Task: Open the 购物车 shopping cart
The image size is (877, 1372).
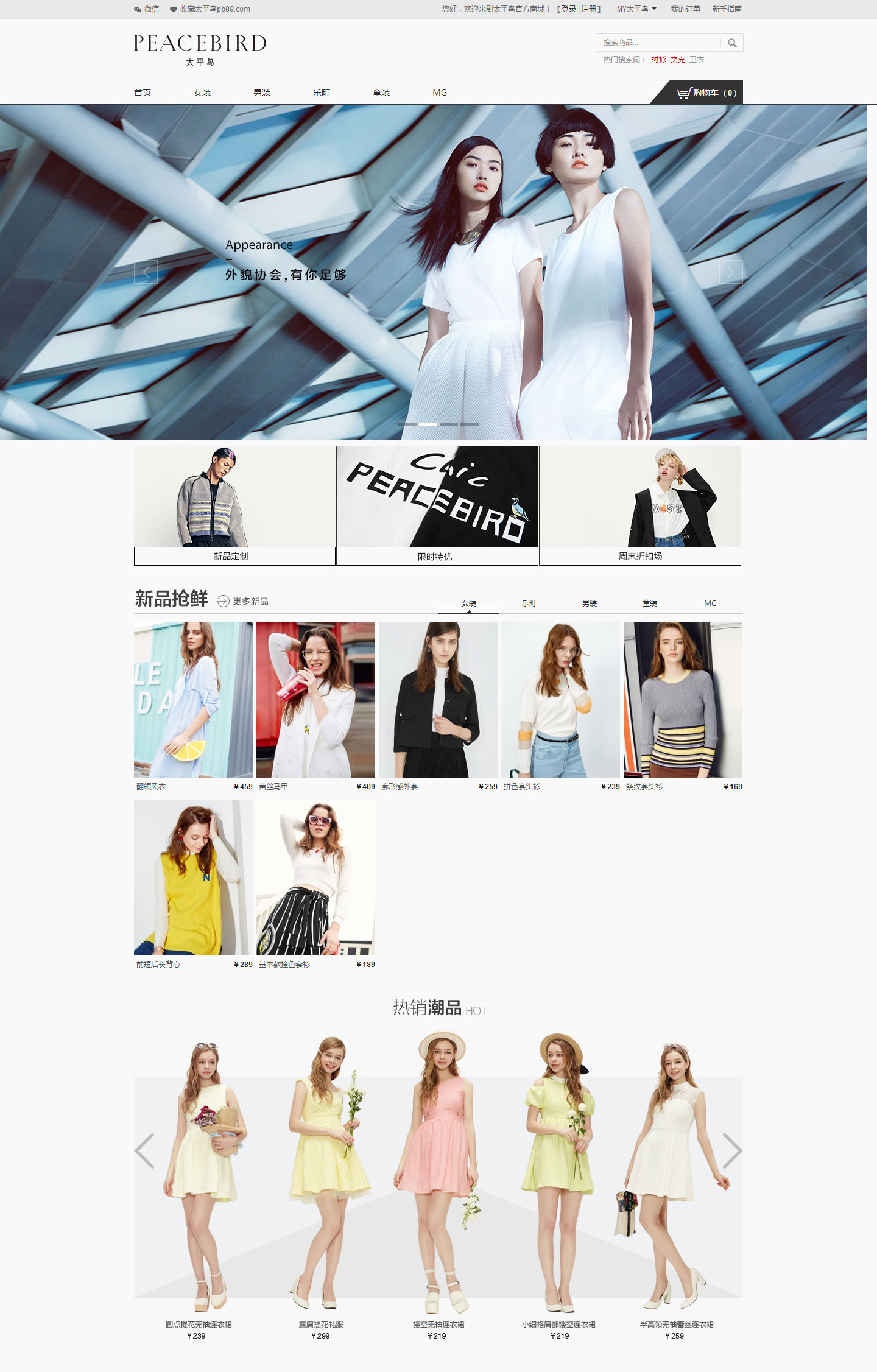Action: pyautogui.click(x=706, y=93)
